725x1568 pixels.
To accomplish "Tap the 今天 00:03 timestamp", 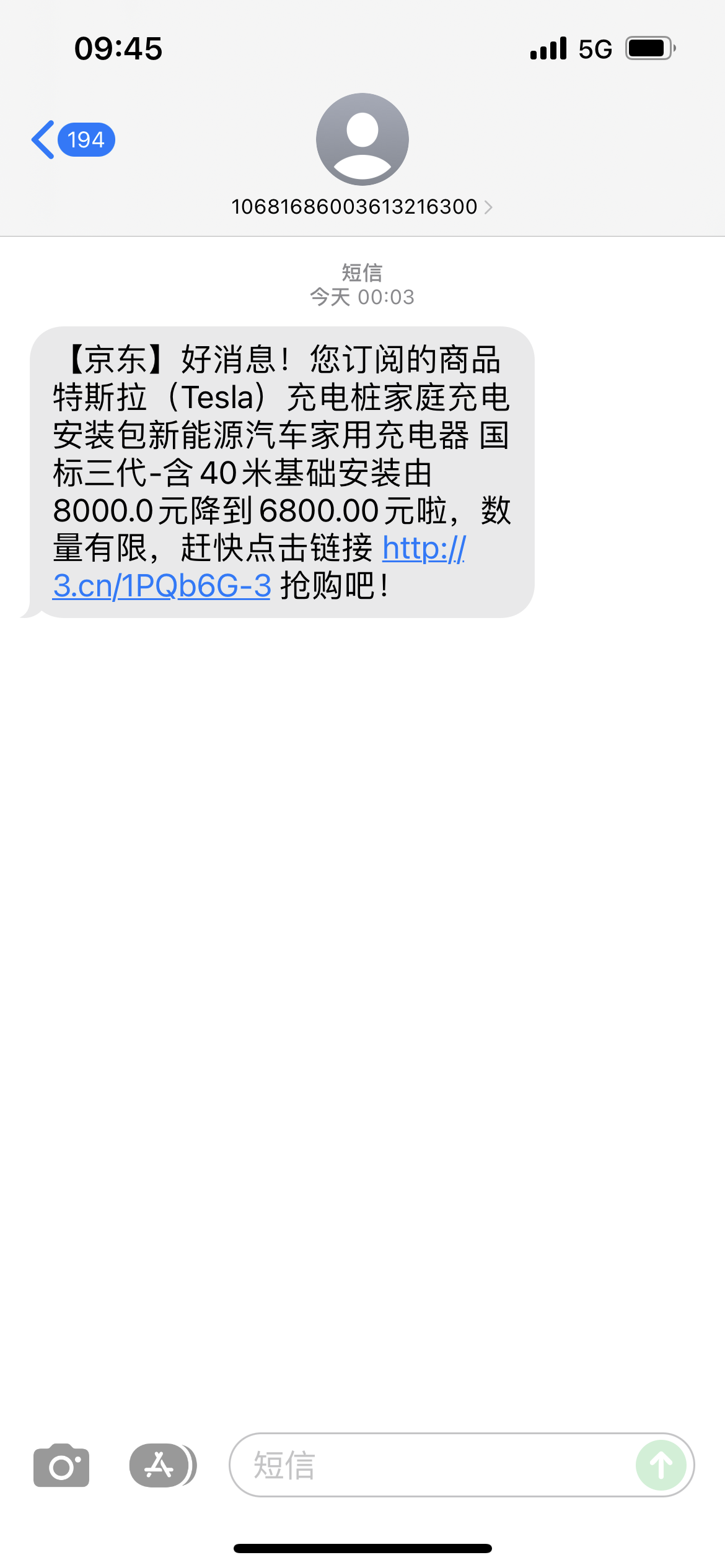I will 361,296.
